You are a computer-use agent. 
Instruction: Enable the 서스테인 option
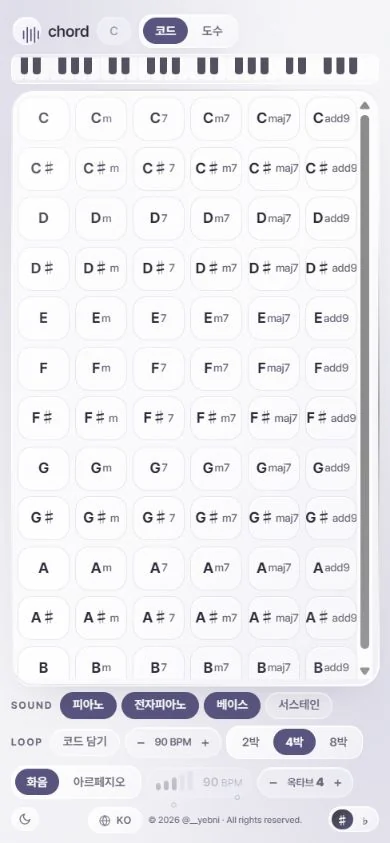coord(299,705)
